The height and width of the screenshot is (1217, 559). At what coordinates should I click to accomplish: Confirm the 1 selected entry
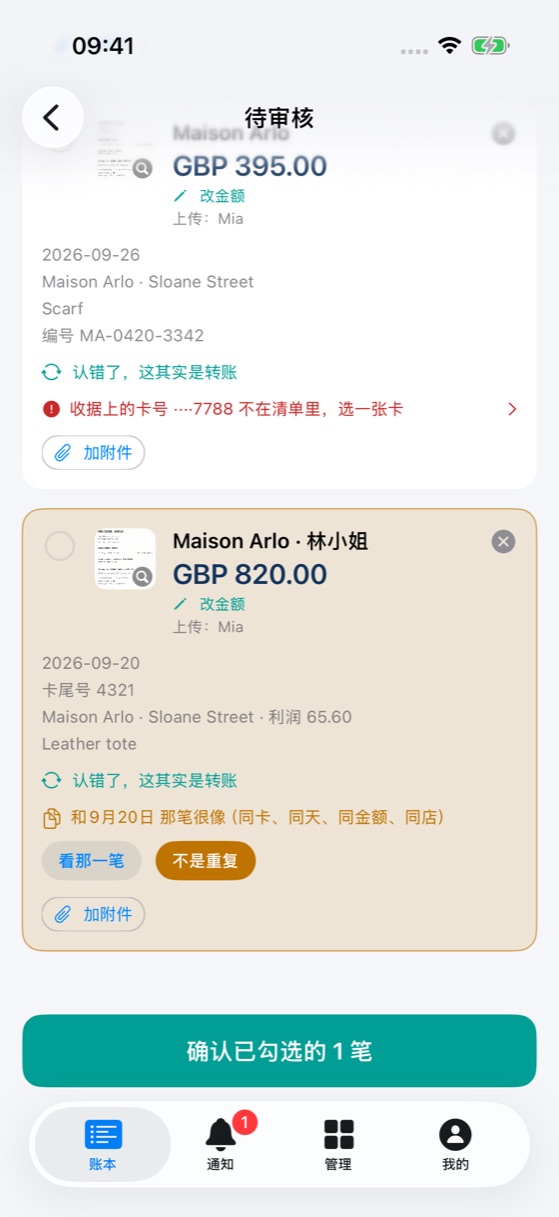tap(279, 1051)
